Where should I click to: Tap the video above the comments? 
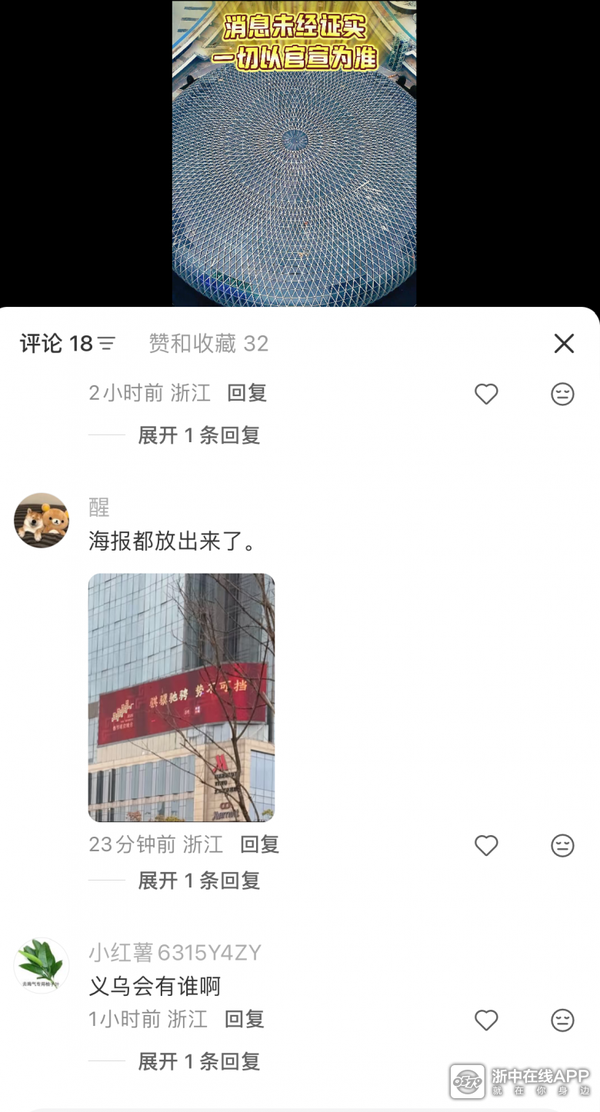294,150
